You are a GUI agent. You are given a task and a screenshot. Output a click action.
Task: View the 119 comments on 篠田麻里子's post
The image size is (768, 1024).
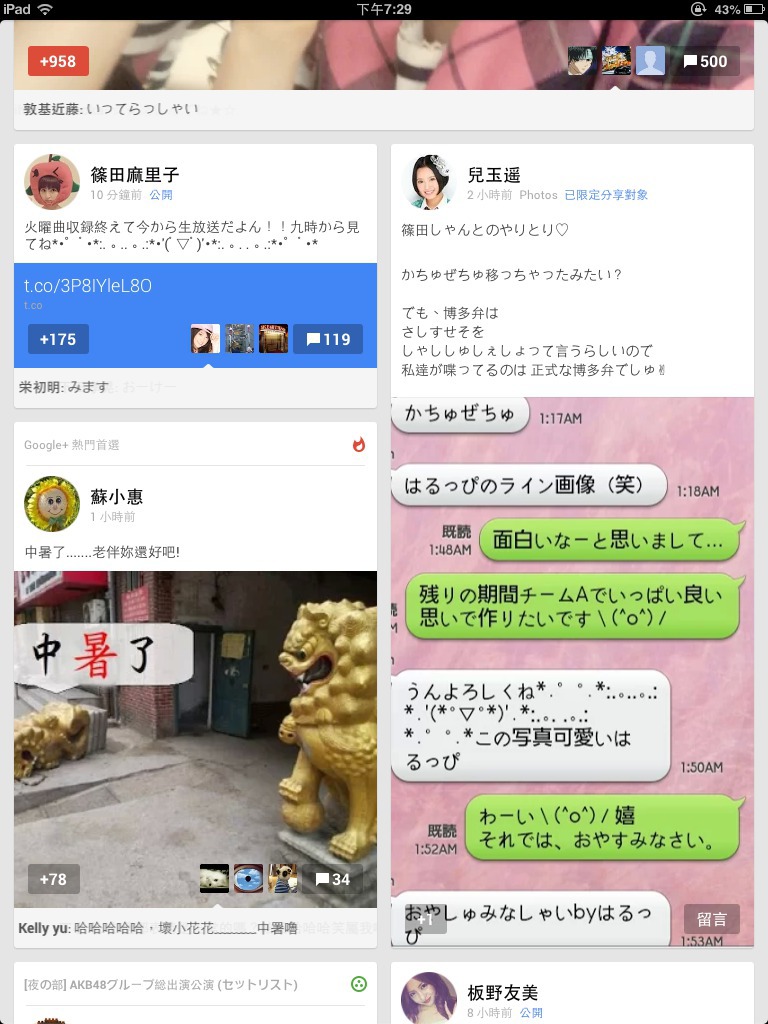click(328, 340)
